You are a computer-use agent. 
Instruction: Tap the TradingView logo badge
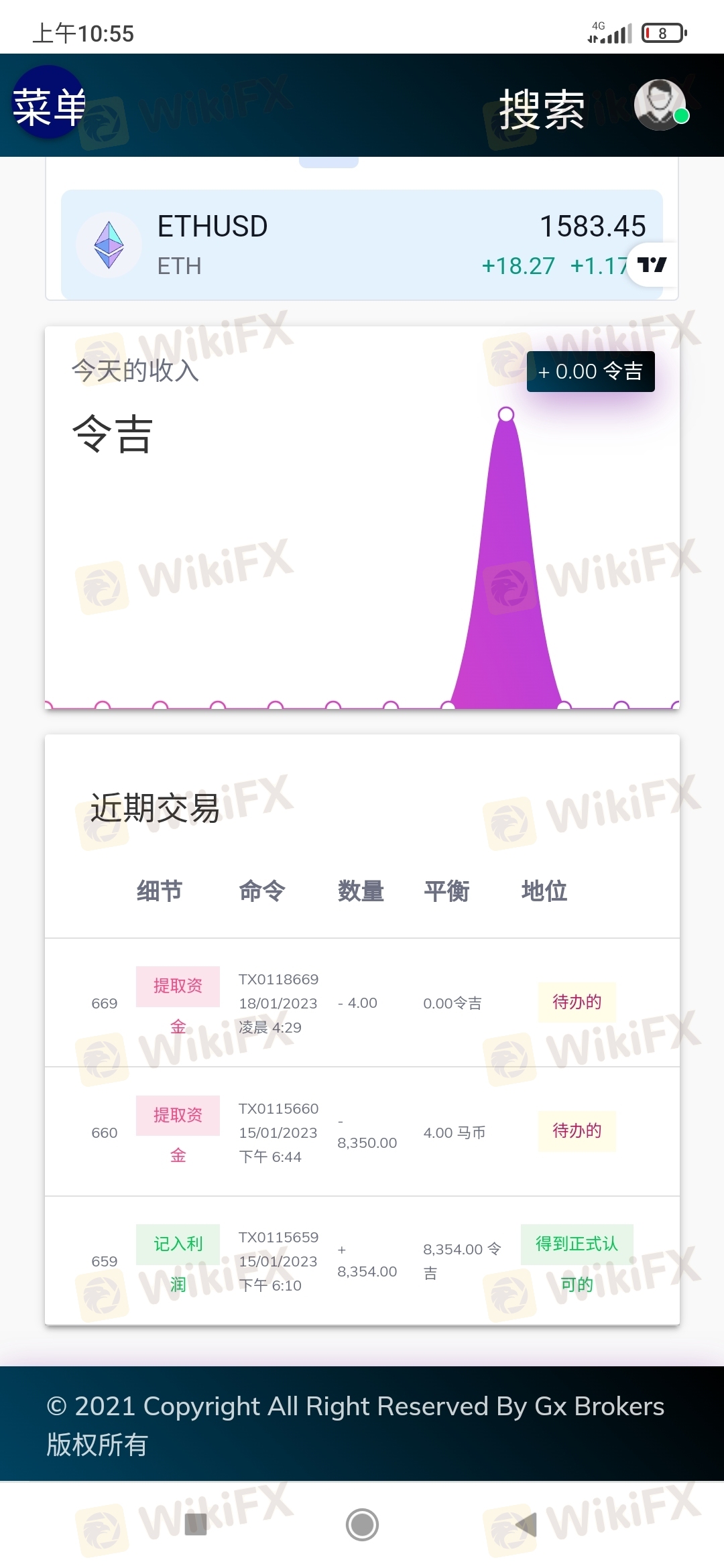652,265
